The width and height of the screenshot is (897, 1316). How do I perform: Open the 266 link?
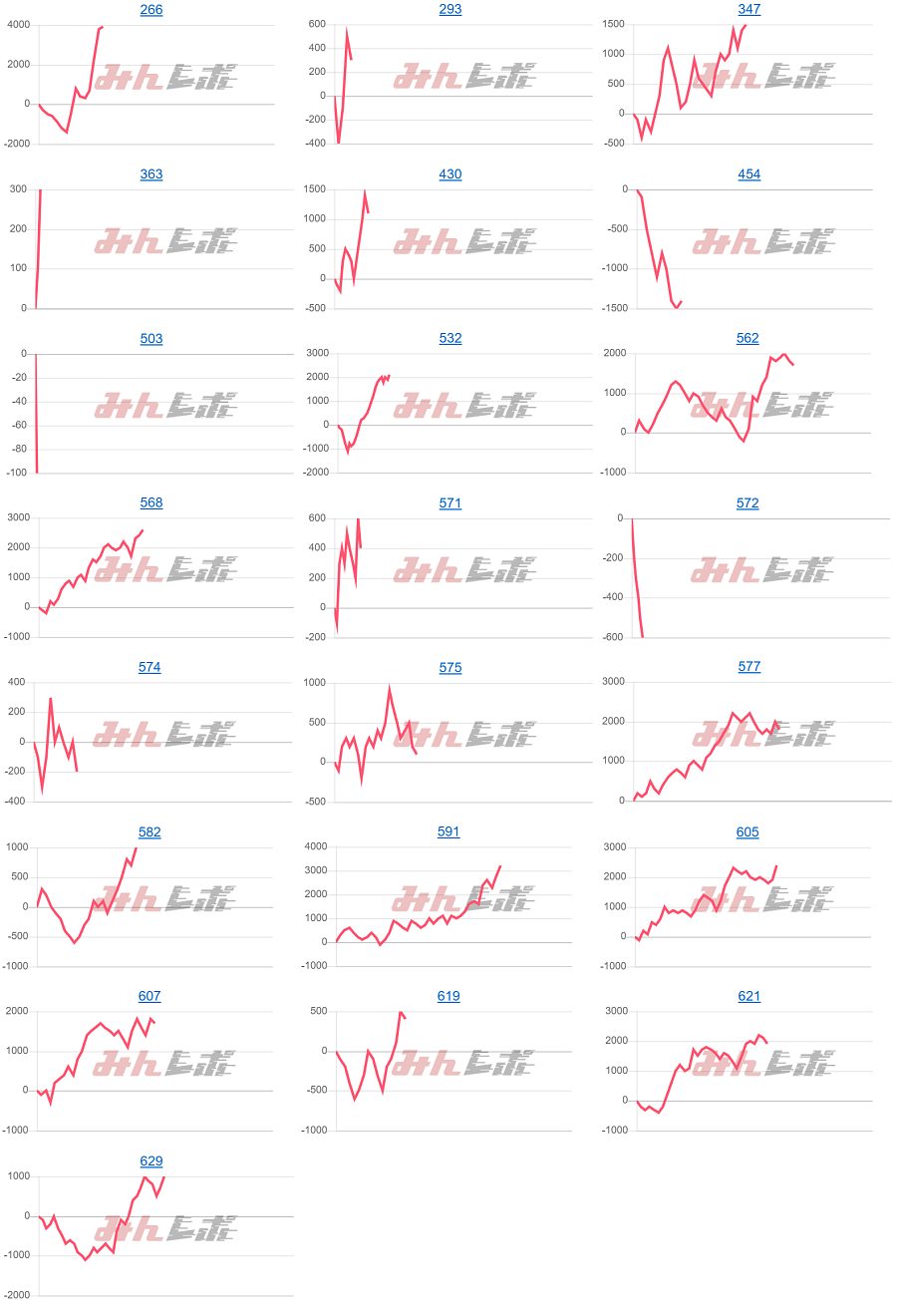click(151, 10)
